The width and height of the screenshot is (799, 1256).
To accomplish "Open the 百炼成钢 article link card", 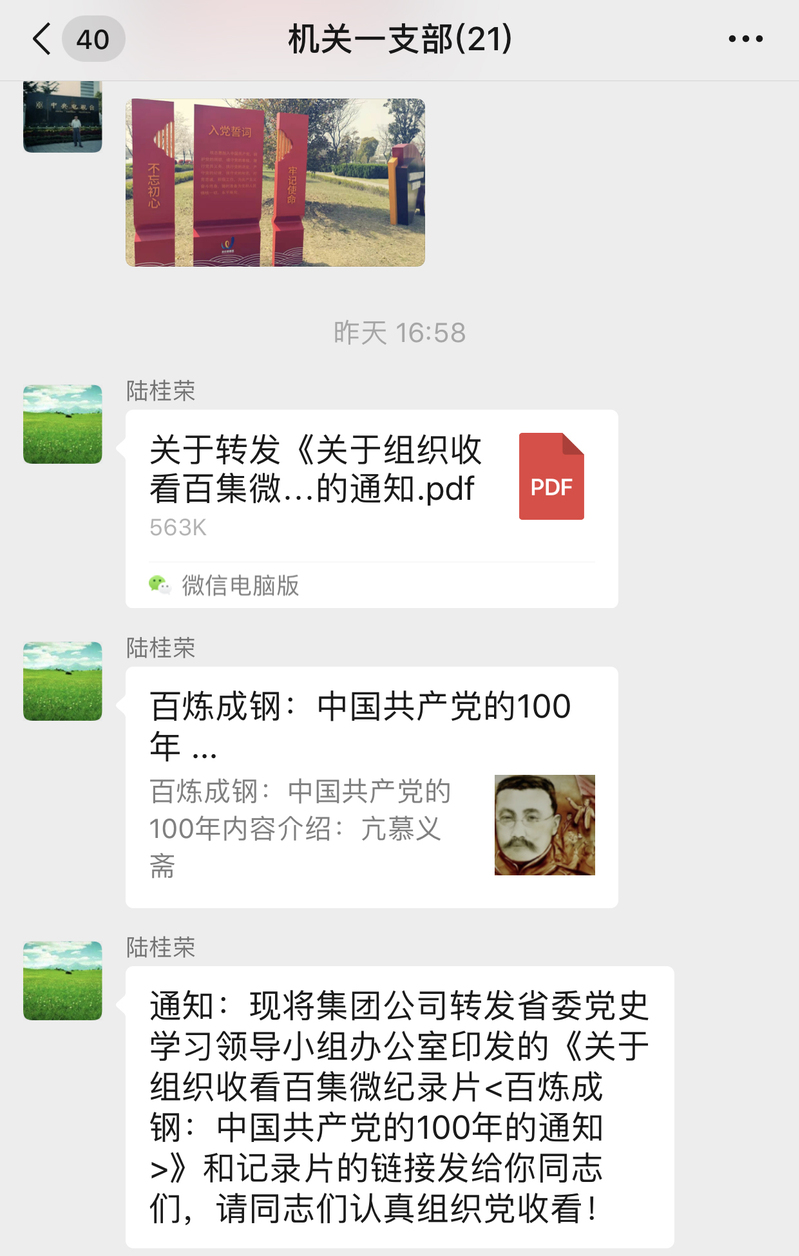I will pyautogui.click(x=371, y=787).
